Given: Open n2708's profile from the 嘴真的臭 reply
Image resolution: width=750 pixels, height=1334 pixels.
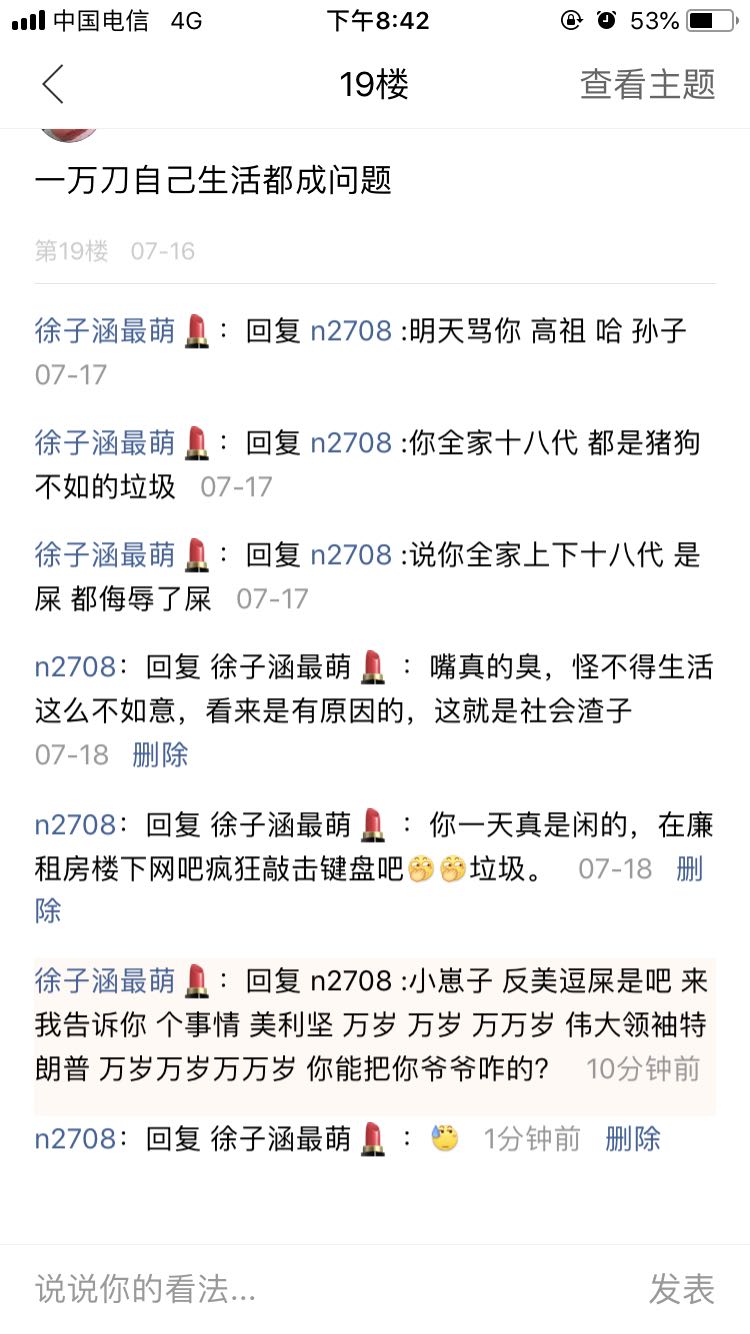Looking at the screenshot, I should 75,667.
